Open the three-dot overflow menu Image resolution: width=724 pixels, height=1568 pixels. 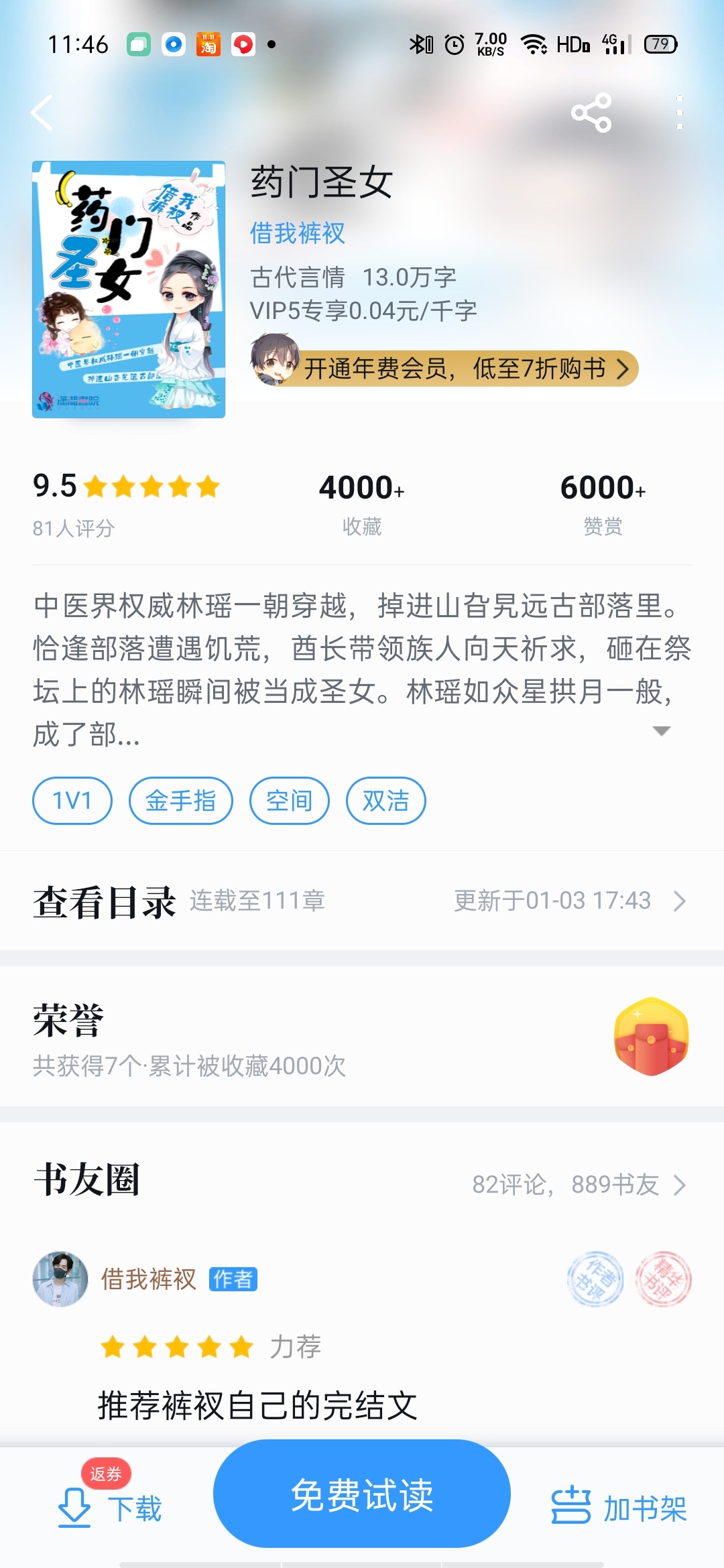[680, 113]
